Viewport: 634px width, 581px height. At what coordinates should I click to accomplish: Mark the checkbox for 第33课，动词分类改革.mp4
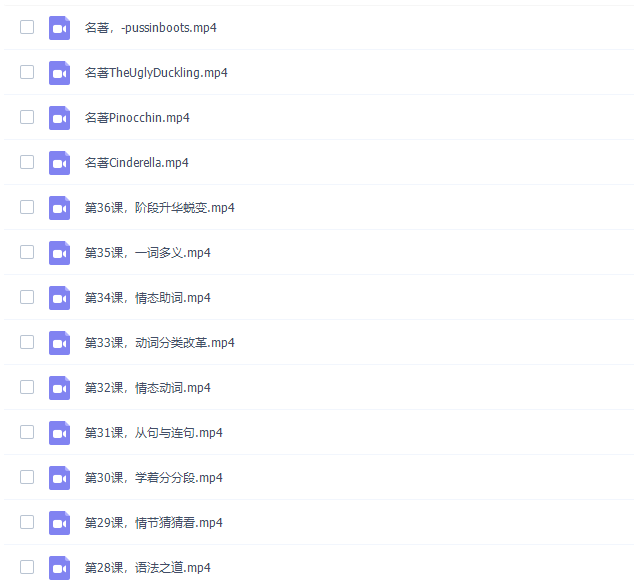27,342
